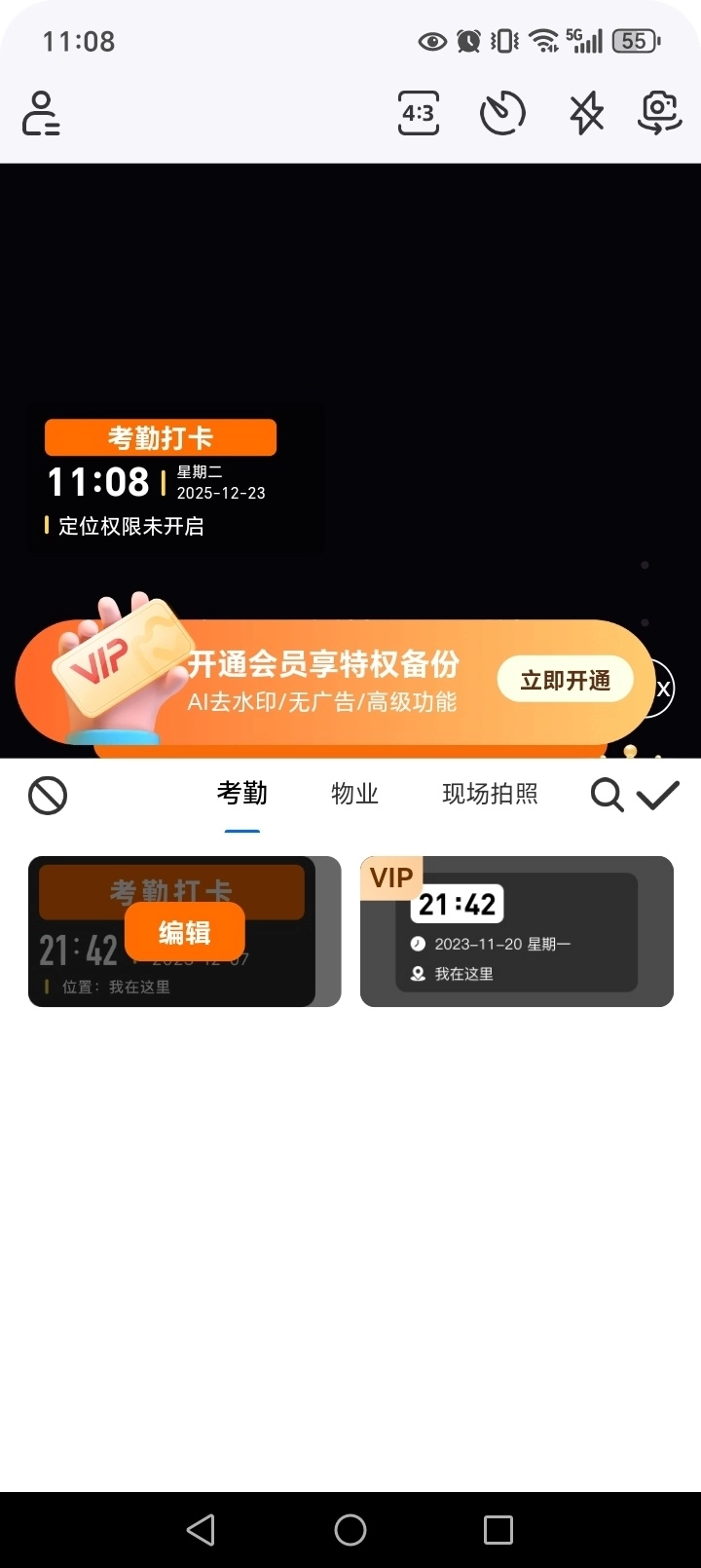Select the no-watermark prohibition icon
Image resolution: width=701 pixels, height=1568 pixels.
[47, 795]
